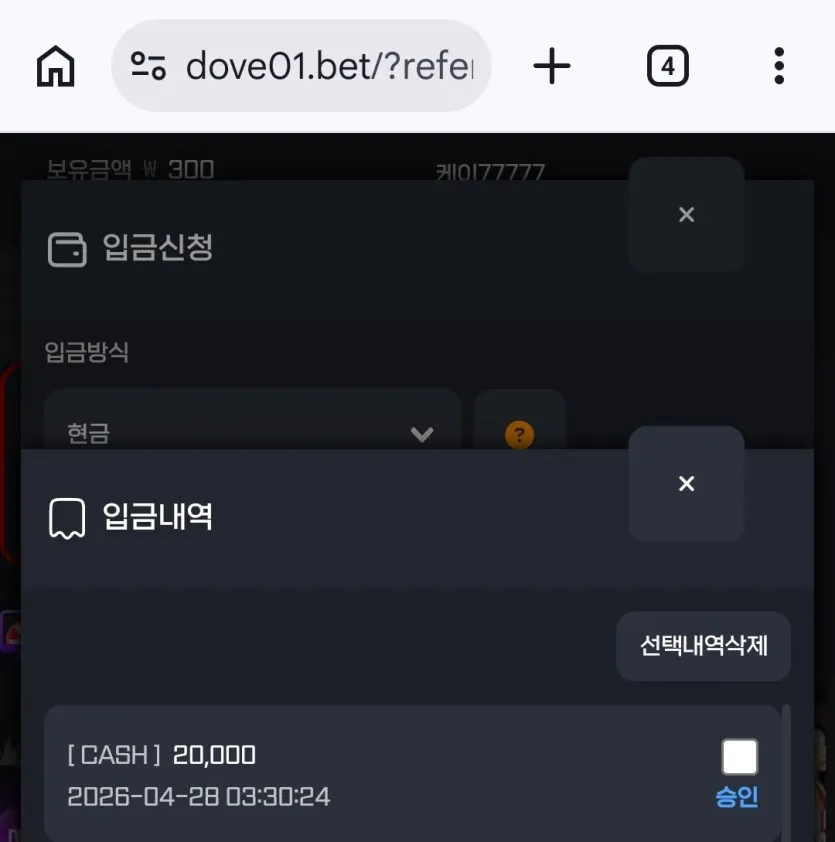Close the 입금내역 panel

pyautogui.click(x=686, y=484)
